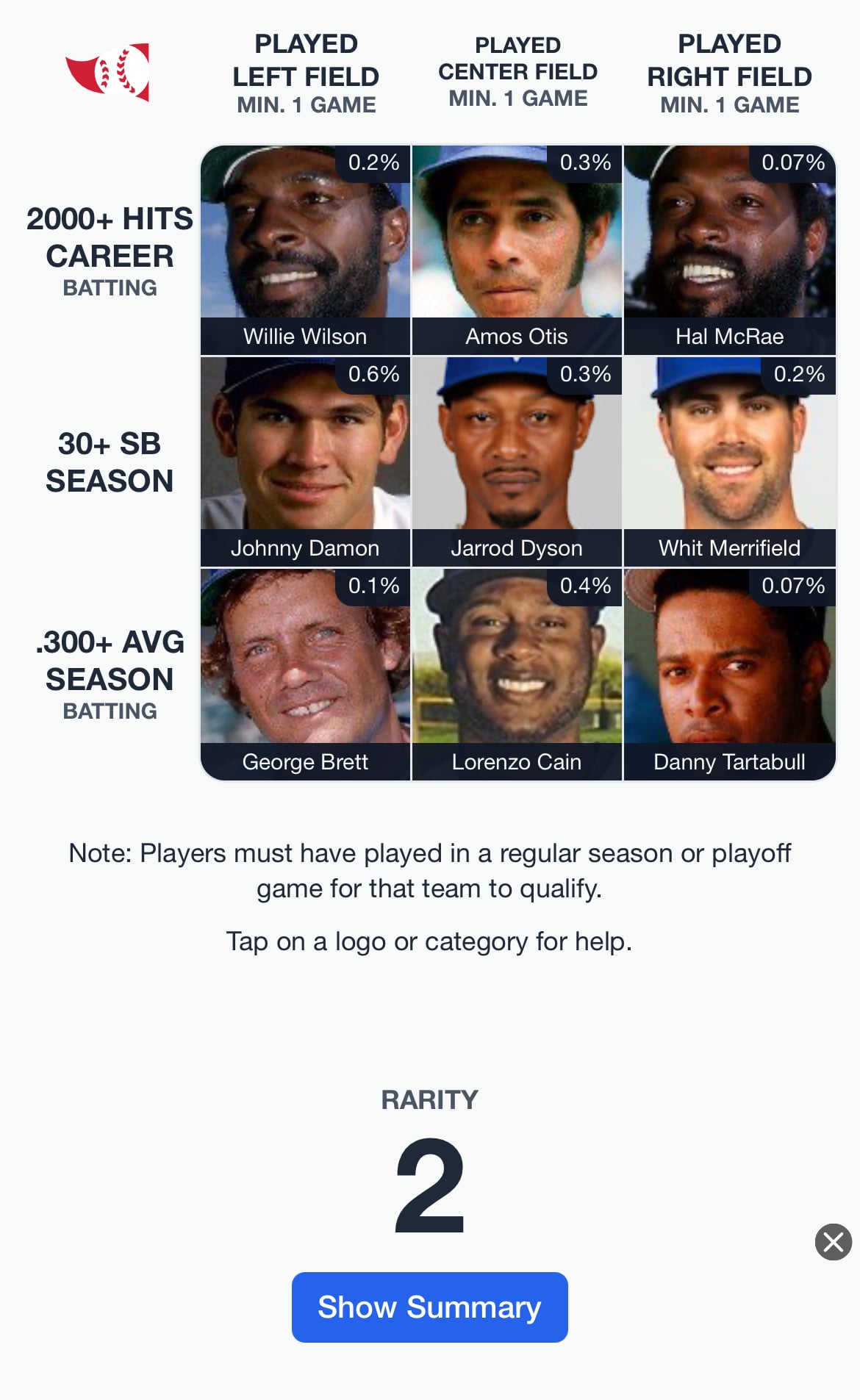Screen dimensions: 860x1400
Task: Open help for 30+ SB Season
Action: click(110, 462)
